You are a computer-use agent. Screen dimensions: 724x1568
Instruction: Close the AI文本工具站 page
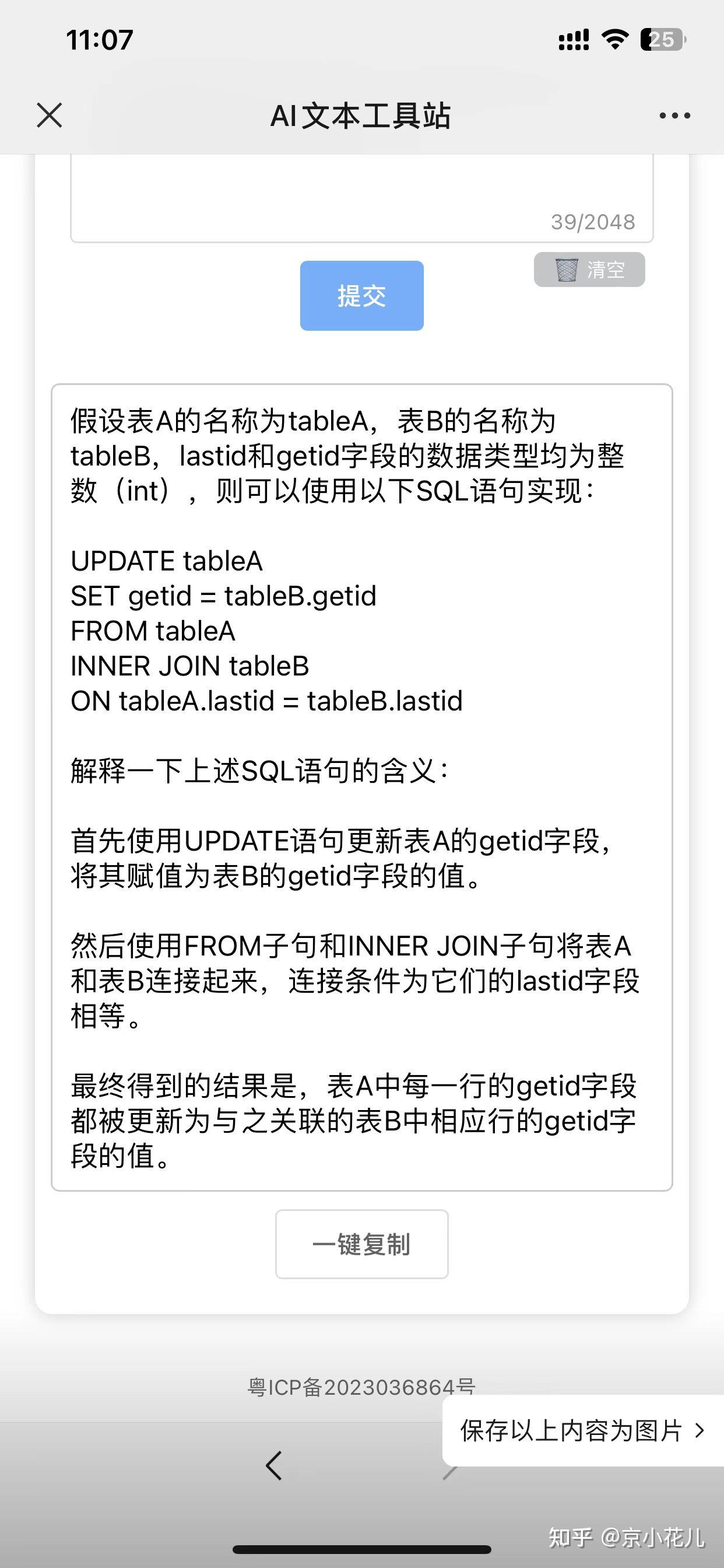tap(50, 115)
